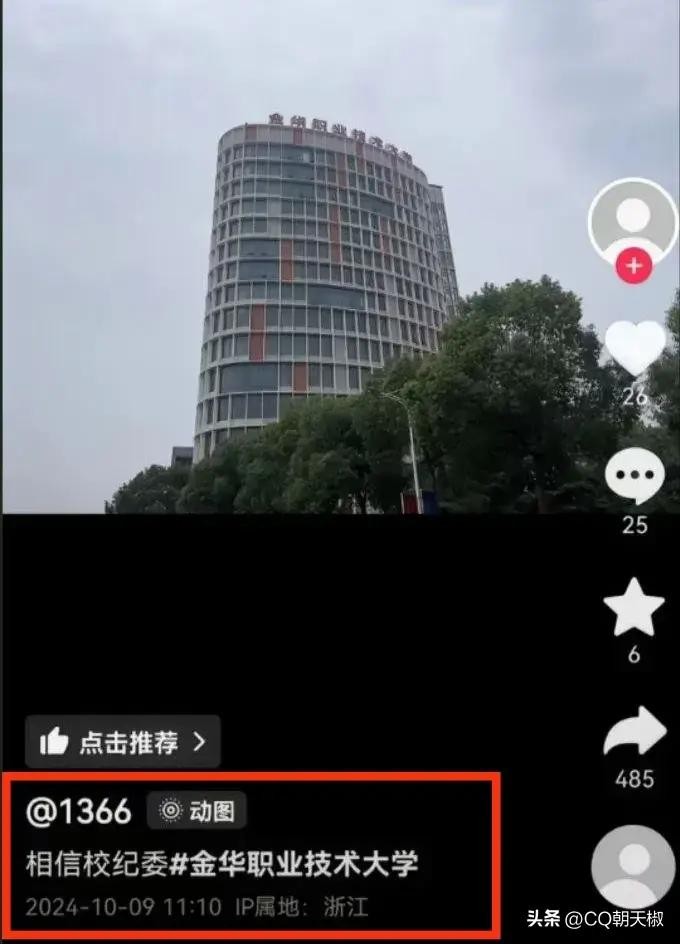This screenshot has height=944, width=680.
Task: Follow the author via the red plus button
Action: (633, 266)
